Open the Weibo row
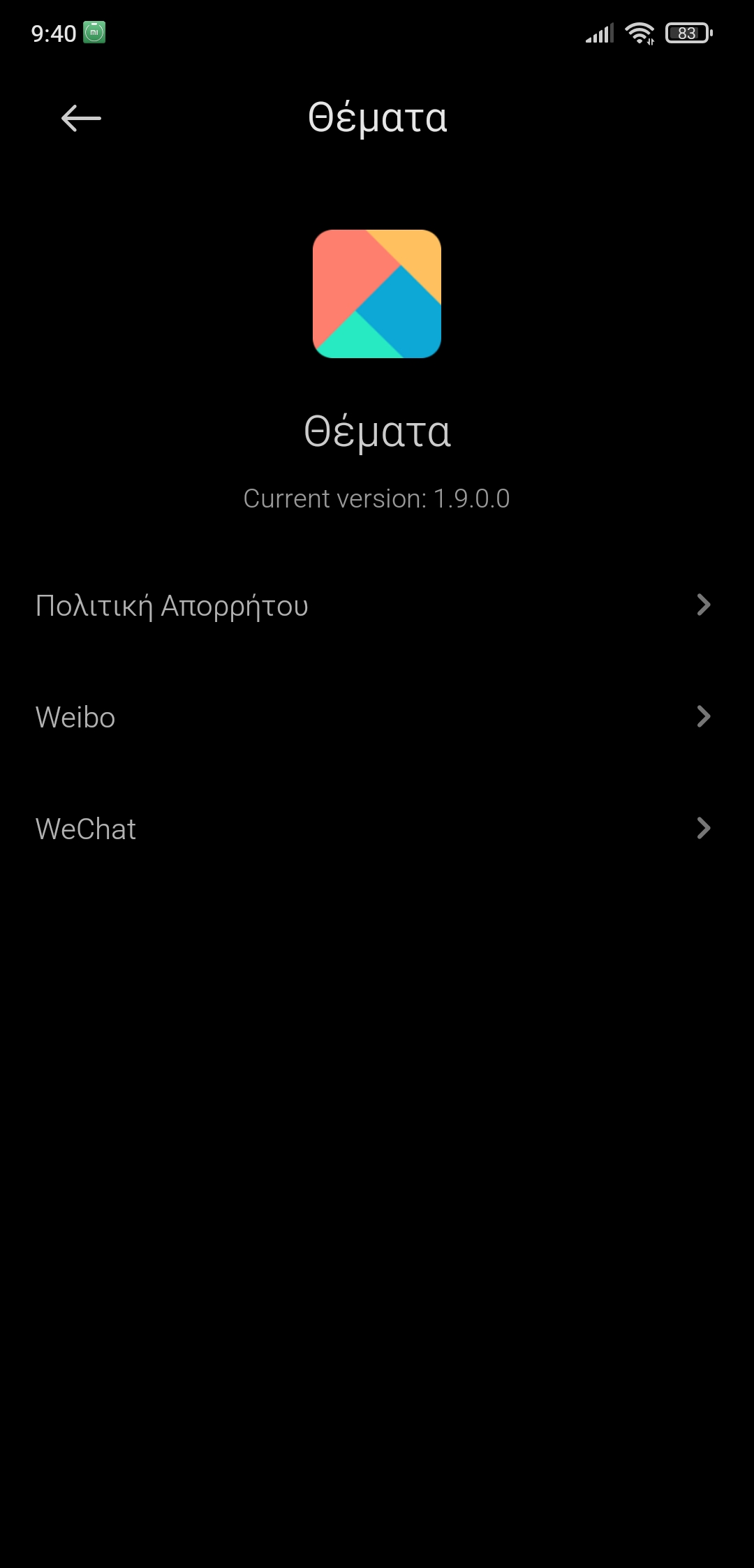This screenshot has width=754, height=1568. click(377, 717)
